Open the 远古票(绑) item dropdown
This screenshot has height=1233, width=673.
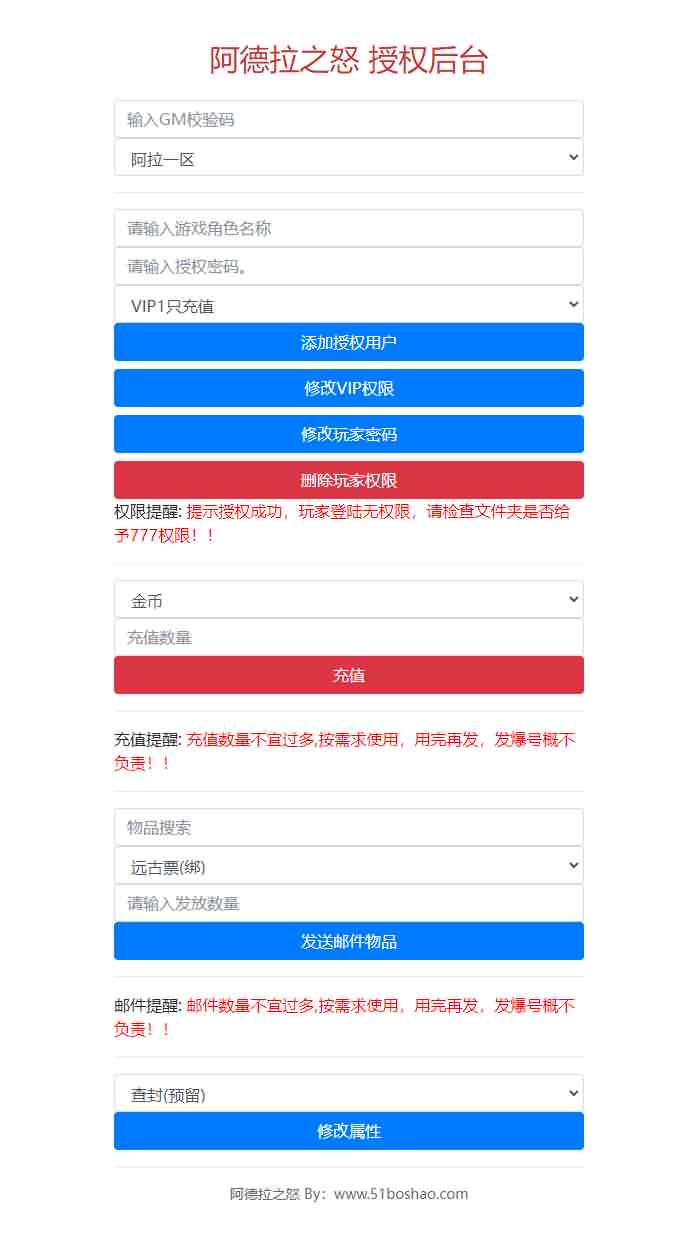pyautogui.click(x=348, y=866)
